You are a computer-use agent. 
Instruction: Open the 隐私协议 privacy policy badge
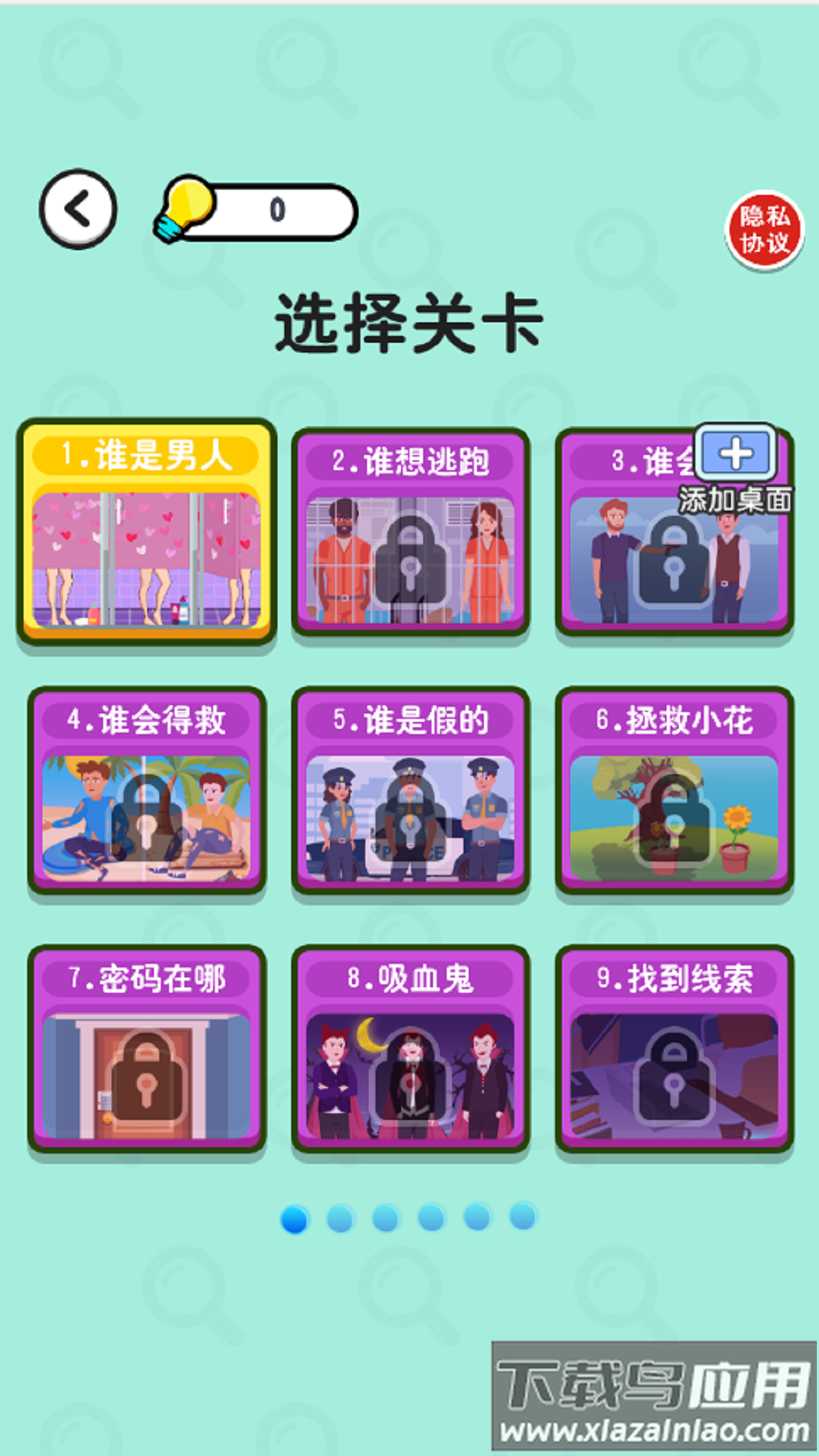[766, 227]
